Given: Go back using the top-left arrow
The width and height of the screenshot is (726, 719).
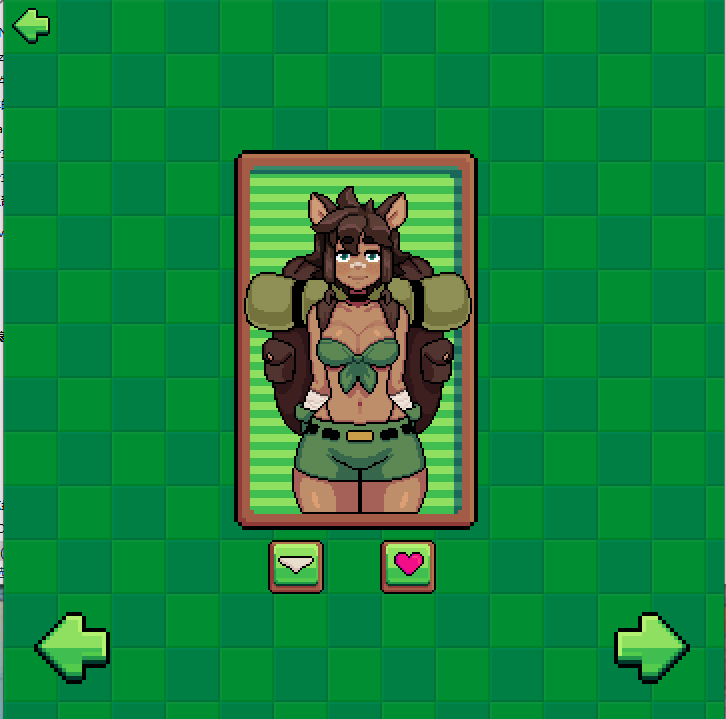Looking at the screenshot, I should click(32, 25).
